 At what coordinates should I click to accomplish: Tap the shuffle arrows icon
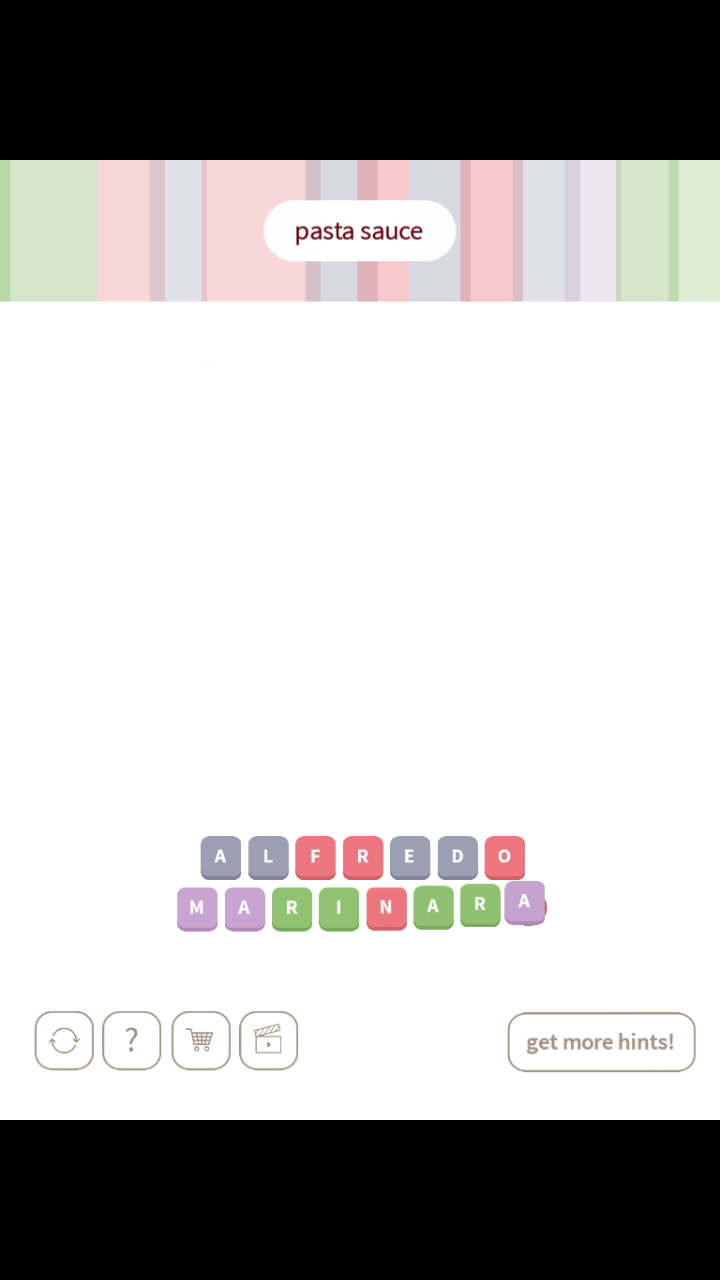tap(64, 1041)
